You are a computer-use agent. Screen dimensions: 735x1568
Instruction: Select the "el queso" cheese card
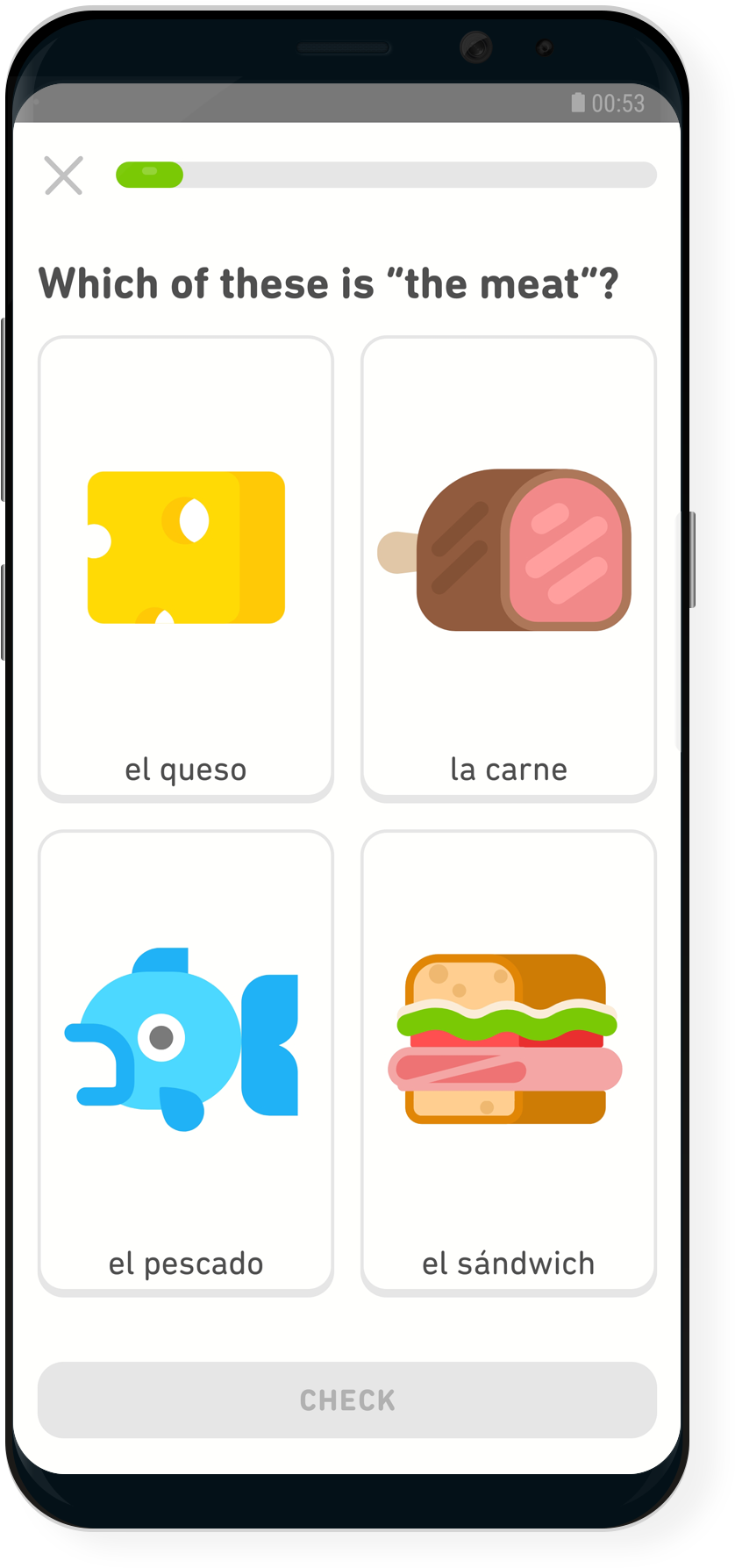[x=186, y=568]
